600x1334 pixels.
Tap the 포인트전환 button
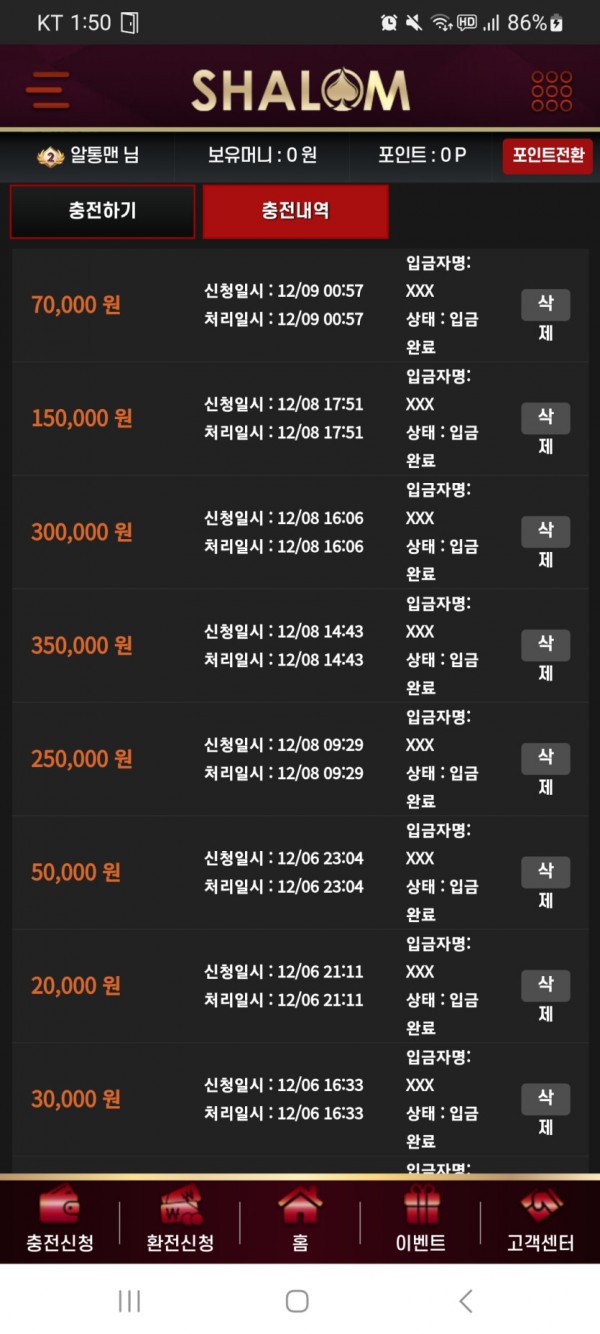pos(547,156)
